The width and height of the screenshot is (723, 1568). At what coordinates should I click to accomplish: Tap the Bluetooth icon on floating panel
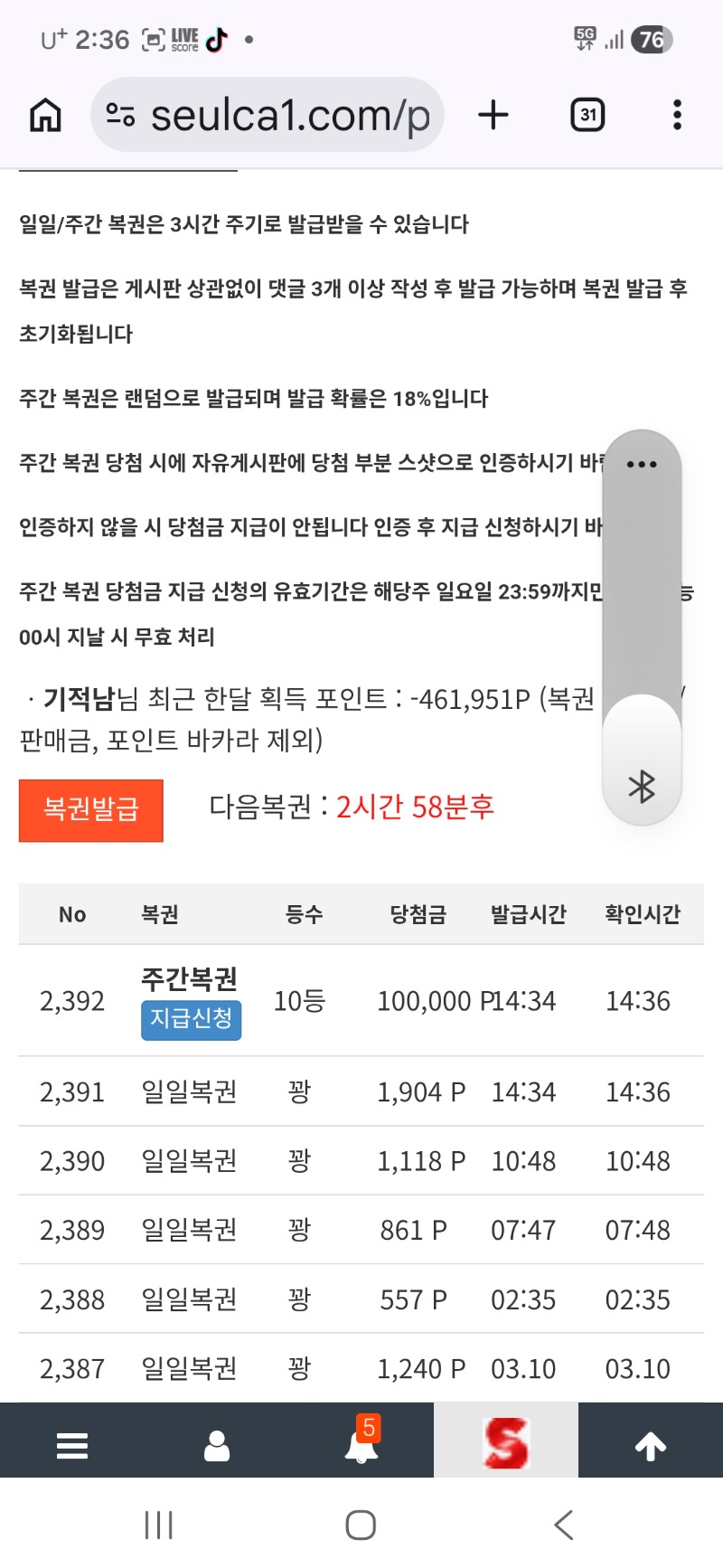(642, 787)
